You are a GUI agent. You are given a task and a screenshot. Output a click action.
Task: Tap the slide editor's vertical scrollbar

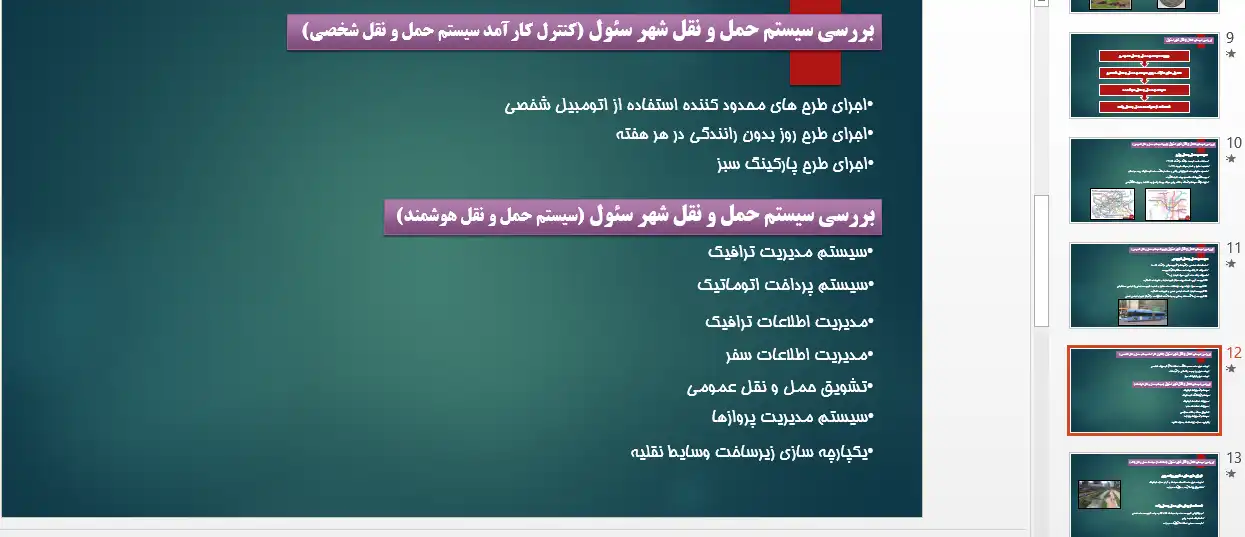pyautogui.click(x=1041, y=262)
